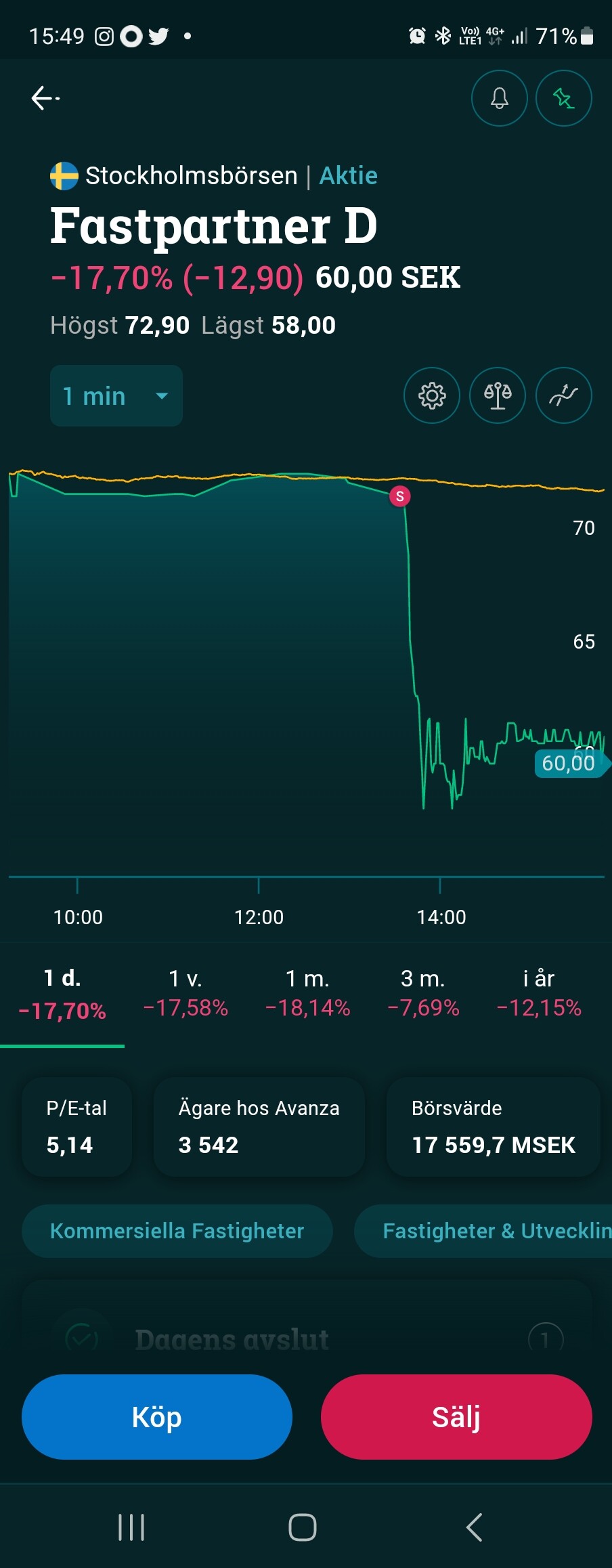Open recent apps in navigation bar
This screenshot has height=1568, width=612.
(x=131, y=1527)
